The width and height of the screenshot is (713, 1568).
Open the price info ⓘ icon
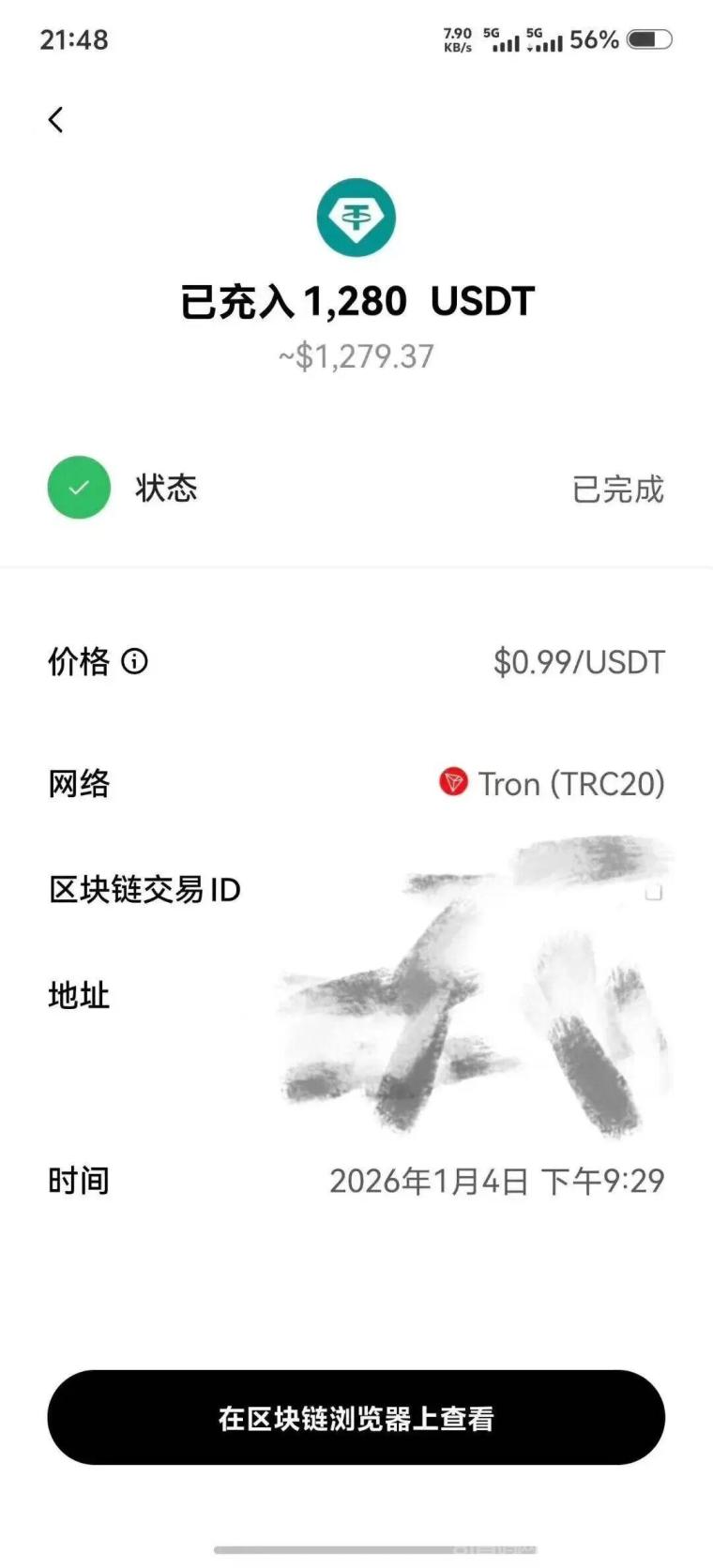click(x=137, y=662)
